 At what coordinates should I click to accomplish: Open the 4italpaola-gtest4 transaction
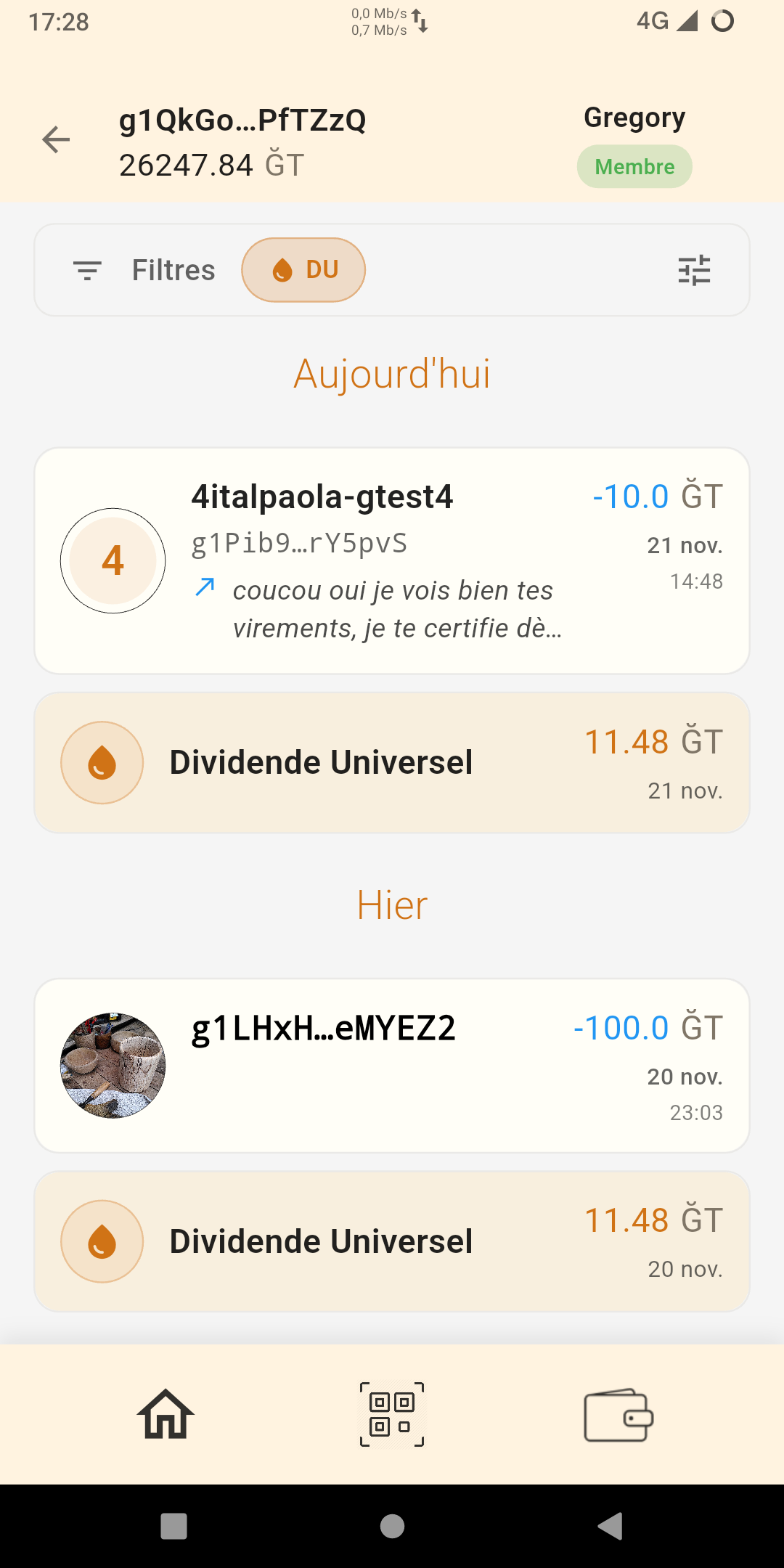(392, 560)
